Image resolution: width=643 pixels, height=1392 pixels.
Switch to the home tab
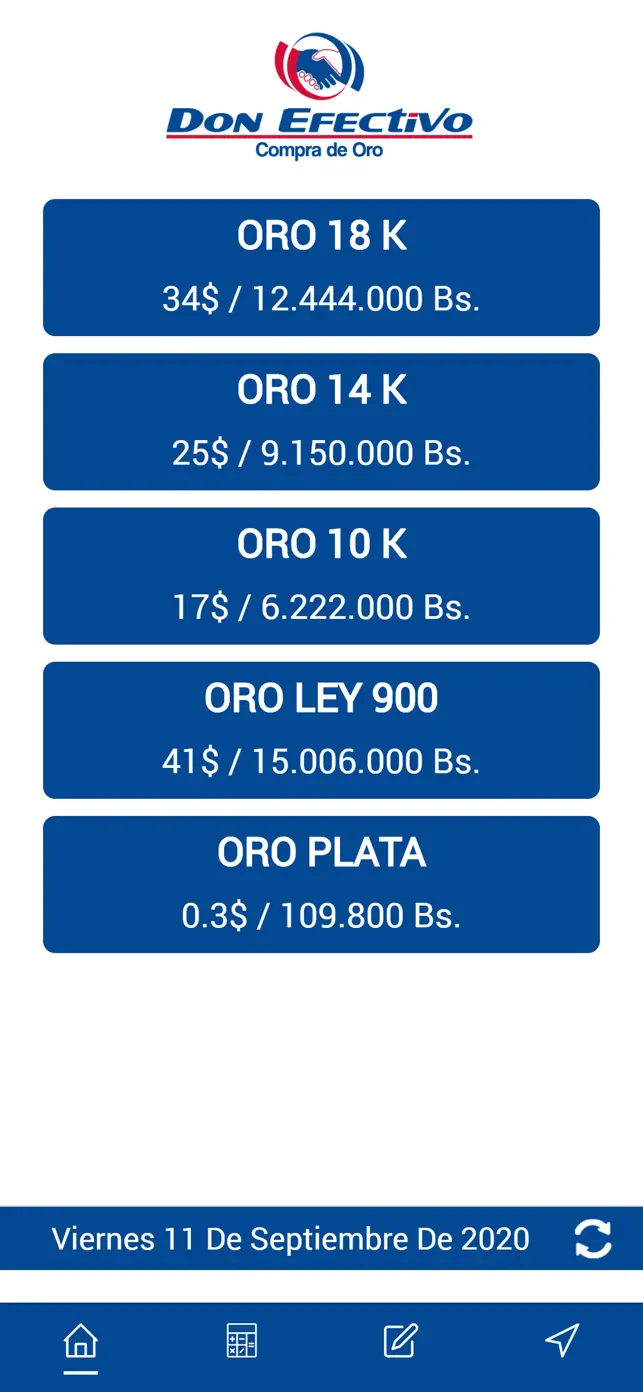pos(81,1341)
